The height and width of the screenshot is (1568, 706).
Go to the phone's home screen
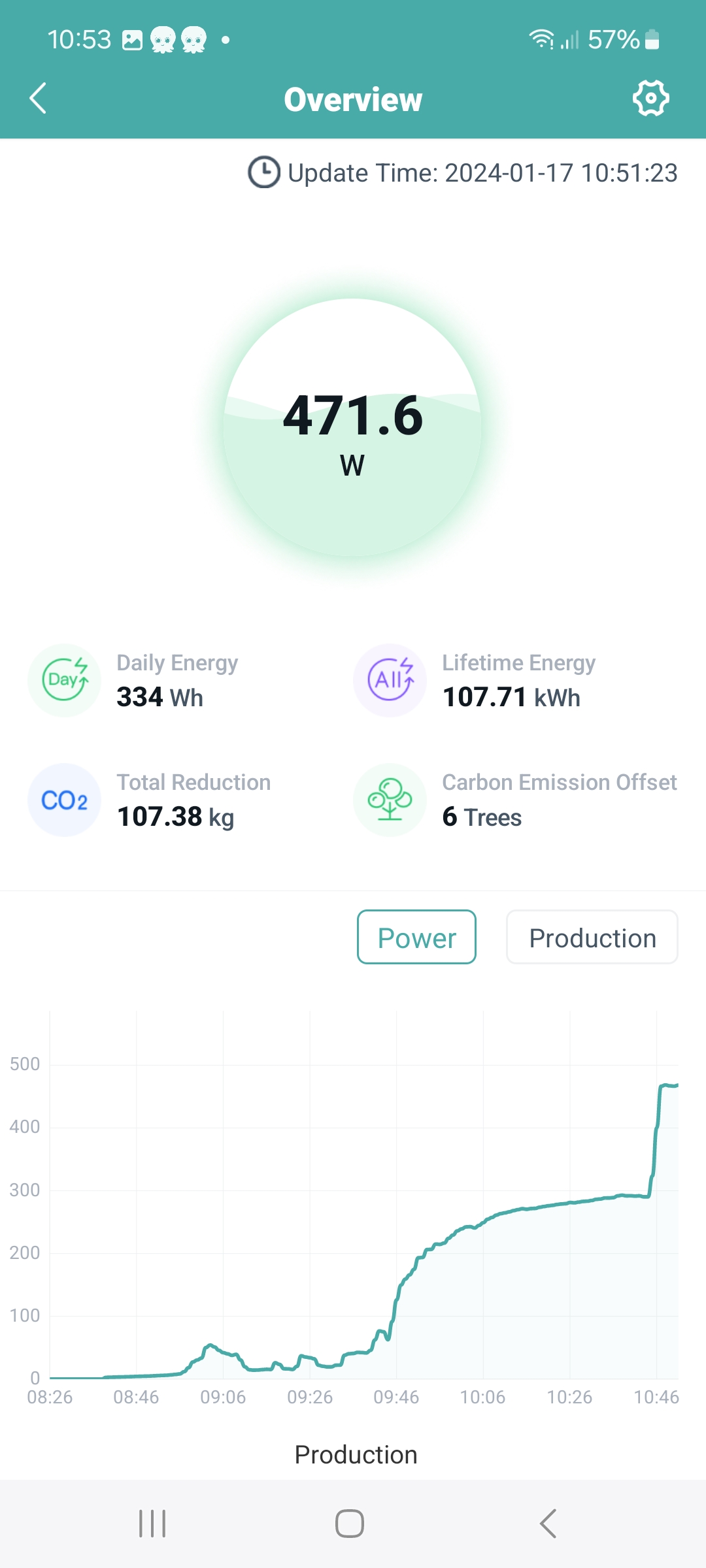point(350,1524)
